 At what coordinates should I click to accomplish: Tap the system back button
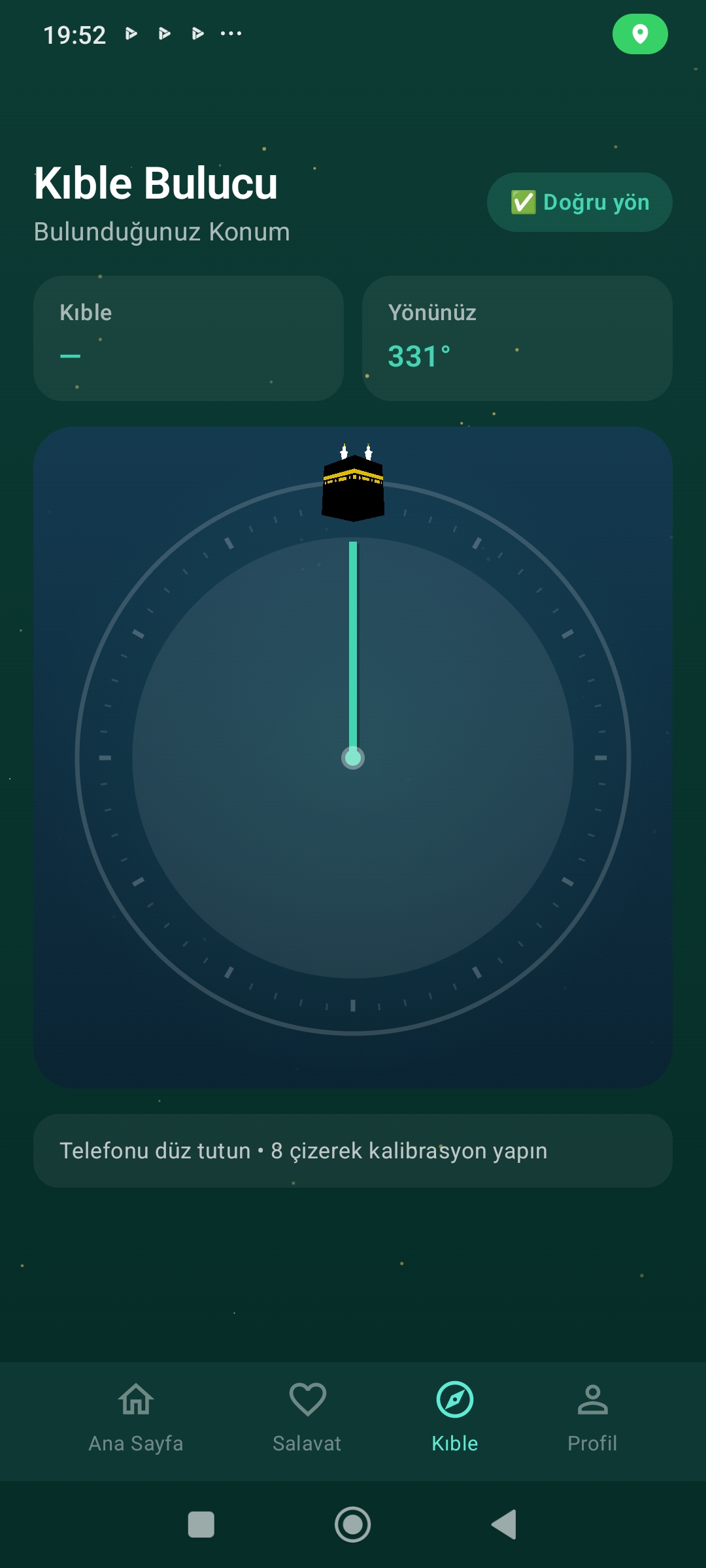point(504,1525)
